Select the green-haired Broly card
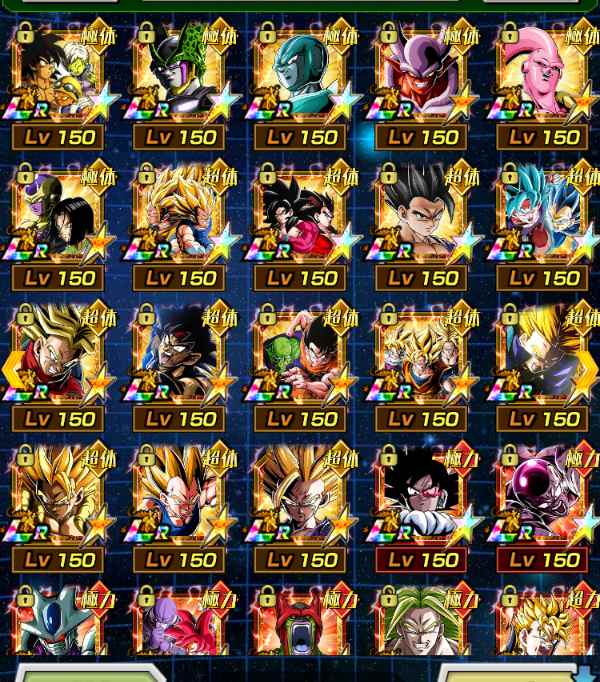600x682 pixels. click(421, 625)
